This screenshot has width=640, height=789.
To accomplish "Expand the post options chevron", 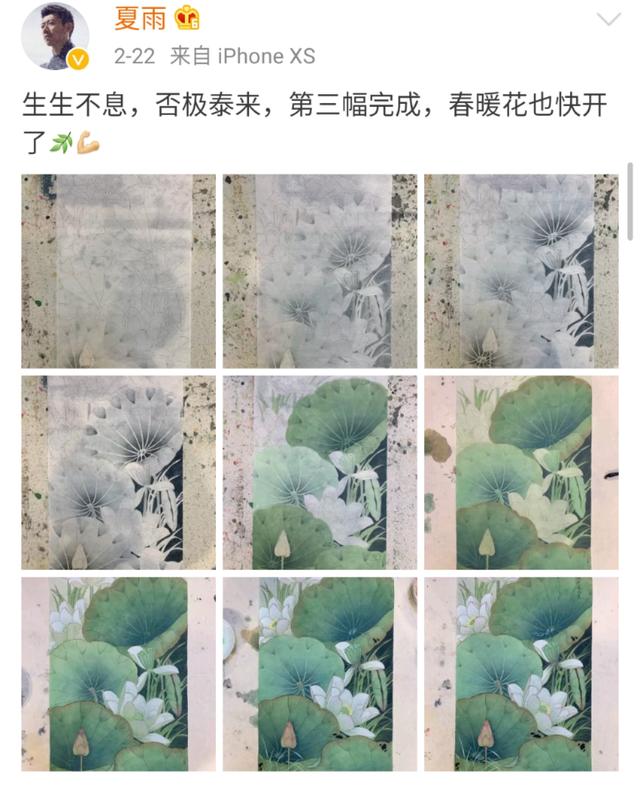I will 608,20.
